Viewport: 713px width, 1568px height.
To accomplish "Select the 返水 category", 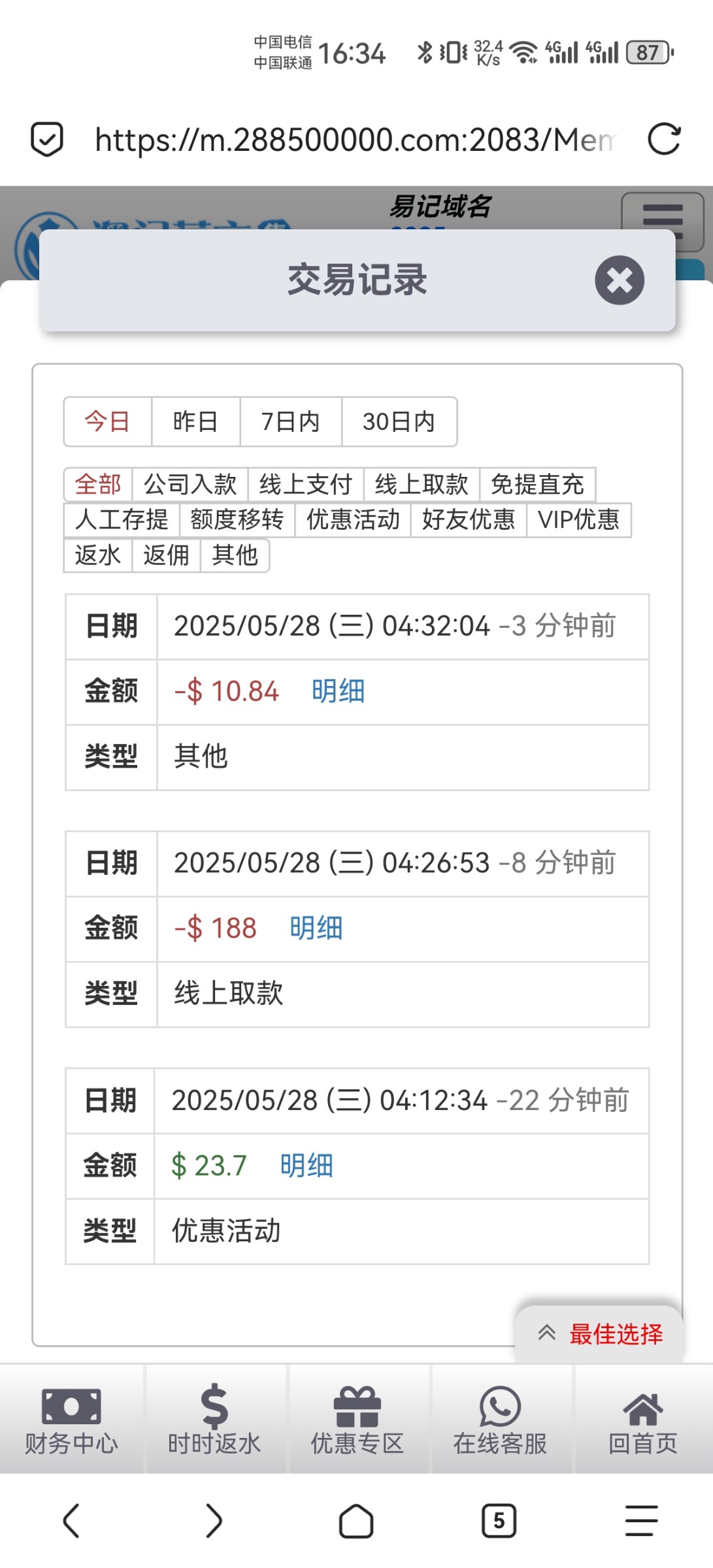I will pyautogui.click(x=98, y=555).
